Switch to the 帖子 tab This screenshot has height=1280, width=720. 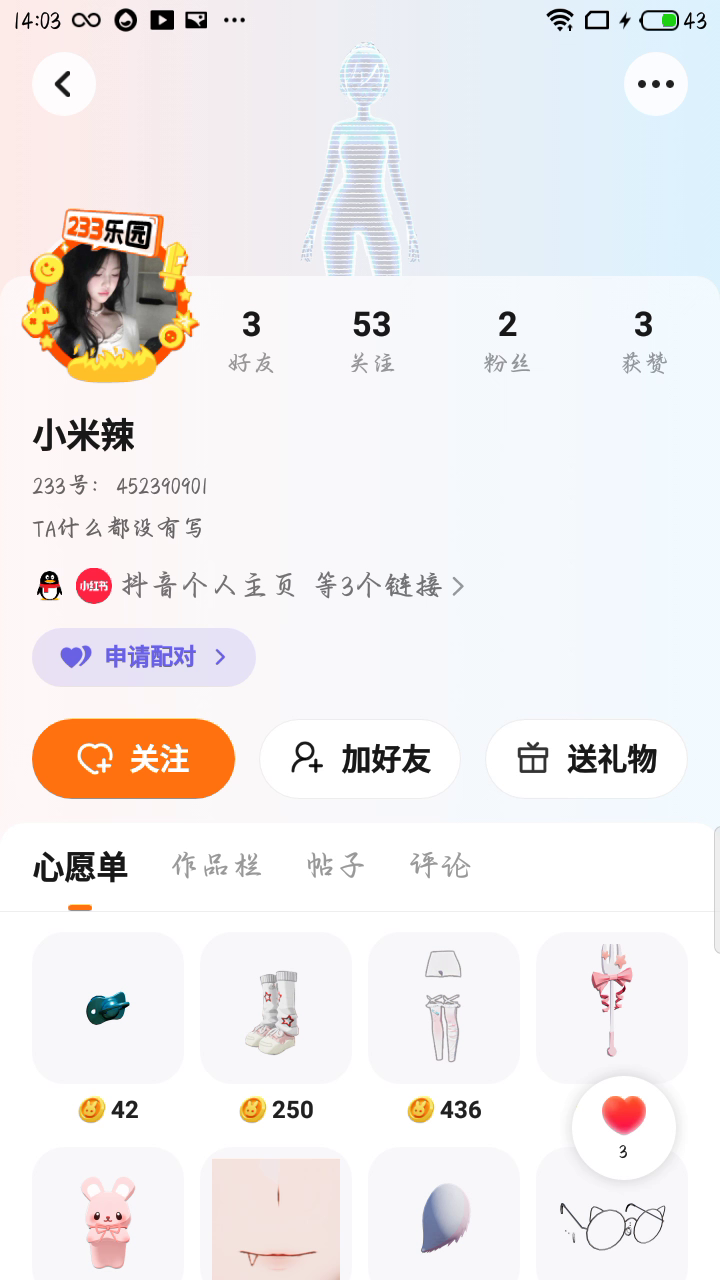click(335, 865)
